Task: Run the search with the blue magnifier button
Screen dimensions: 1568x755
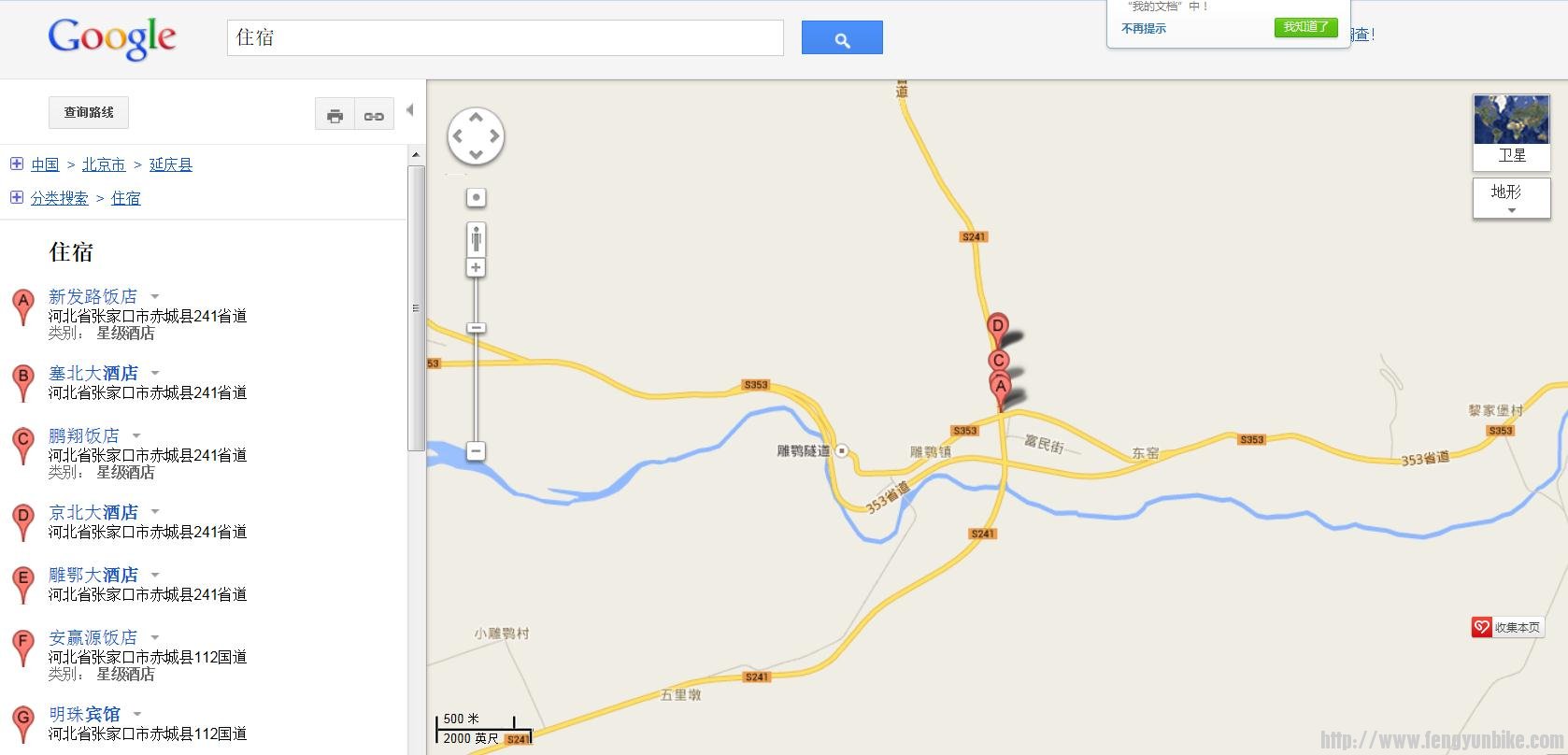Action: coord(841,38)
